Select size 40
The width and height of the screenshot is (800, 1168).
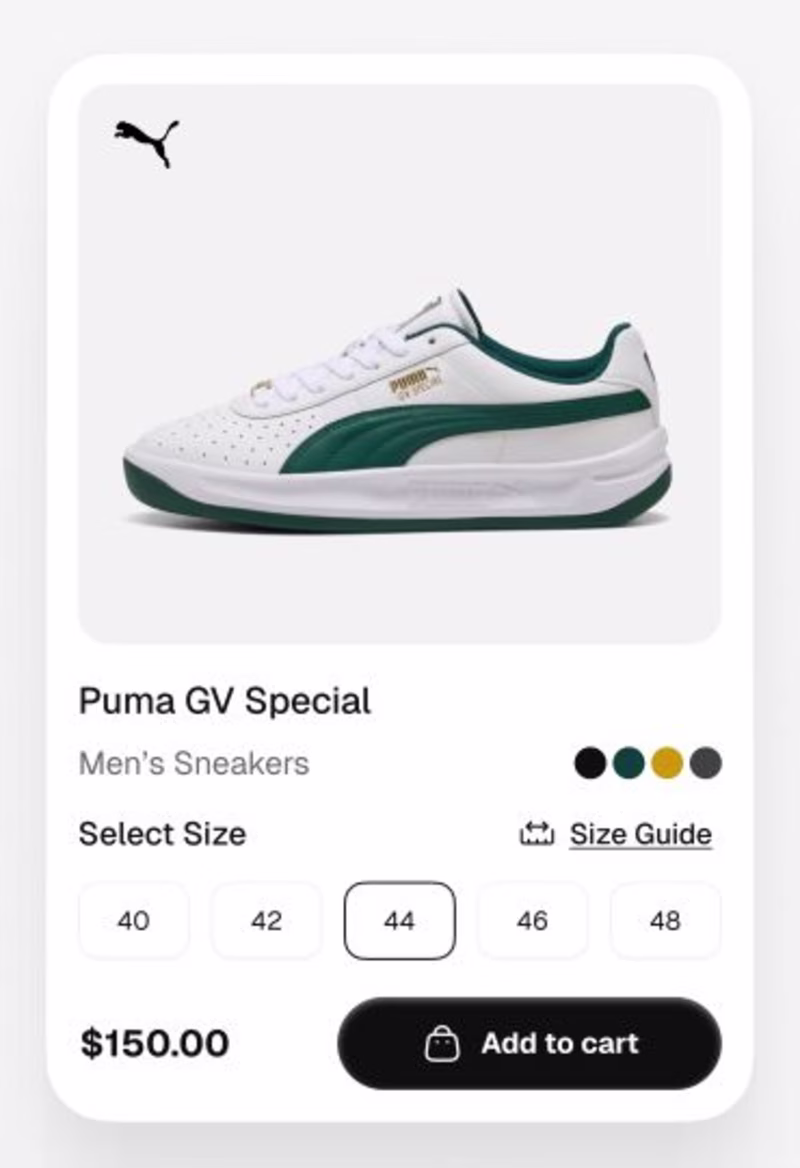(x=133, y=921)
